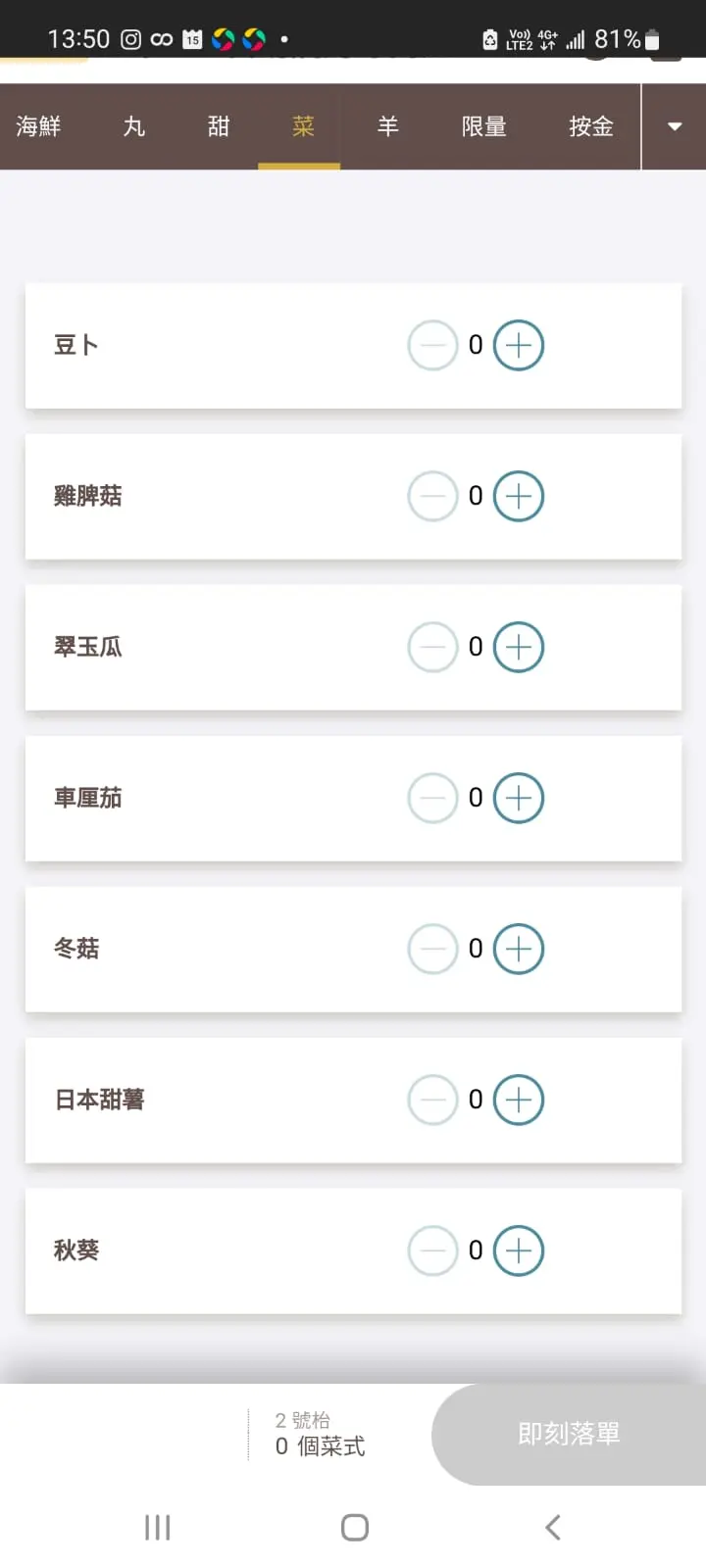
Task: Go to the 限量 category tab
Action: [484, 126]
